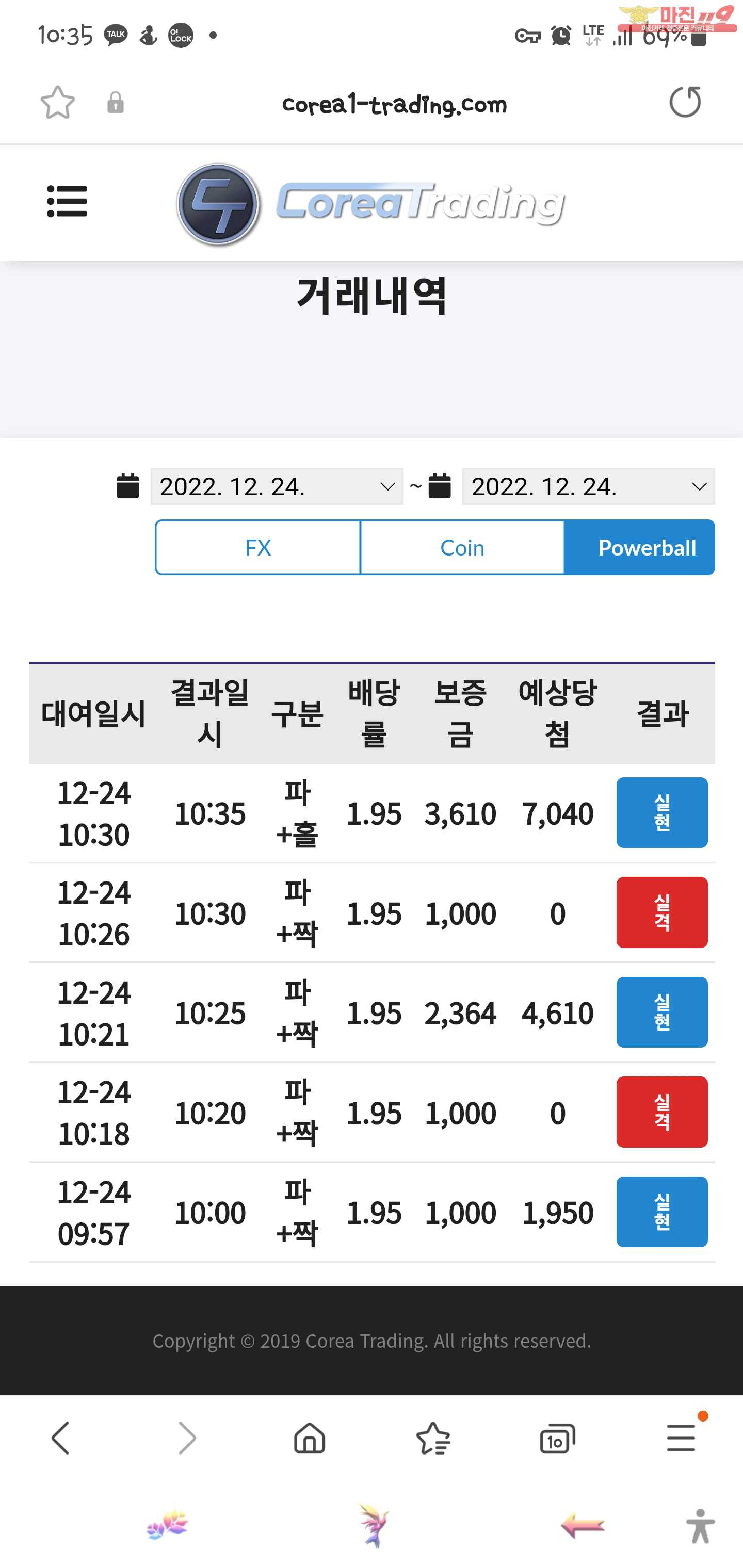743x1568 pixels.
Task: Go back in the browser
Action: click(x=61, y=1439)
